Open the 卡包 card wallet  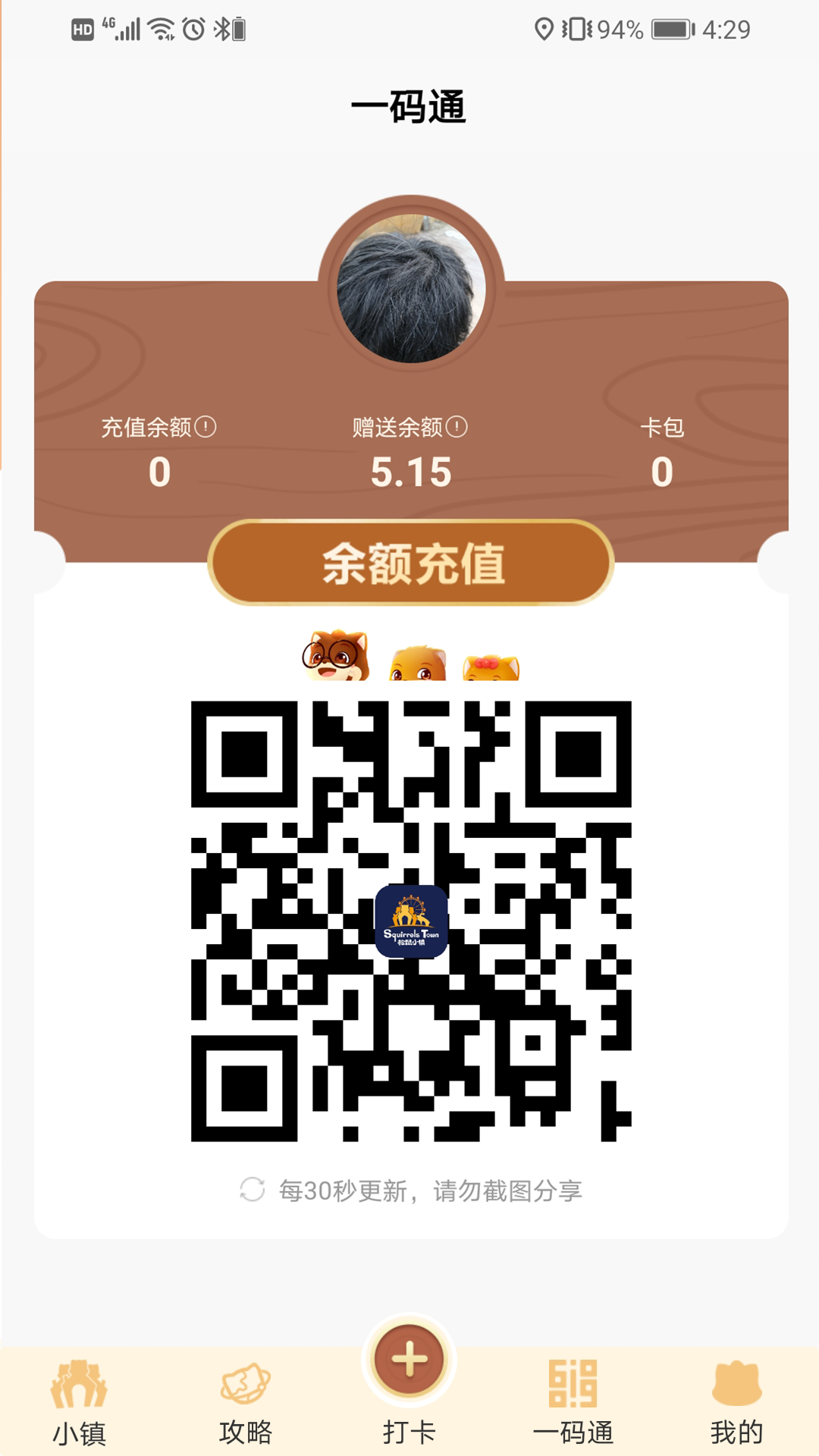point(661,452)
